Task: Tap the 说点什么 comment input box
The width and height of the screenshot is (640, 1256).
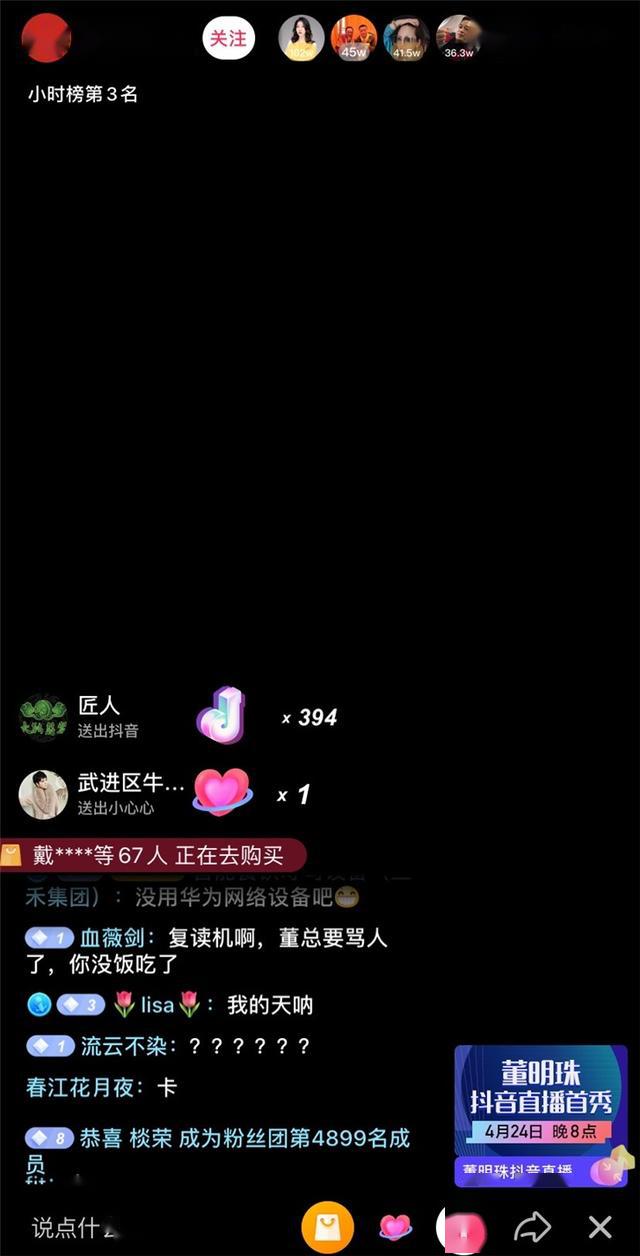Action: click(80, 1226)
